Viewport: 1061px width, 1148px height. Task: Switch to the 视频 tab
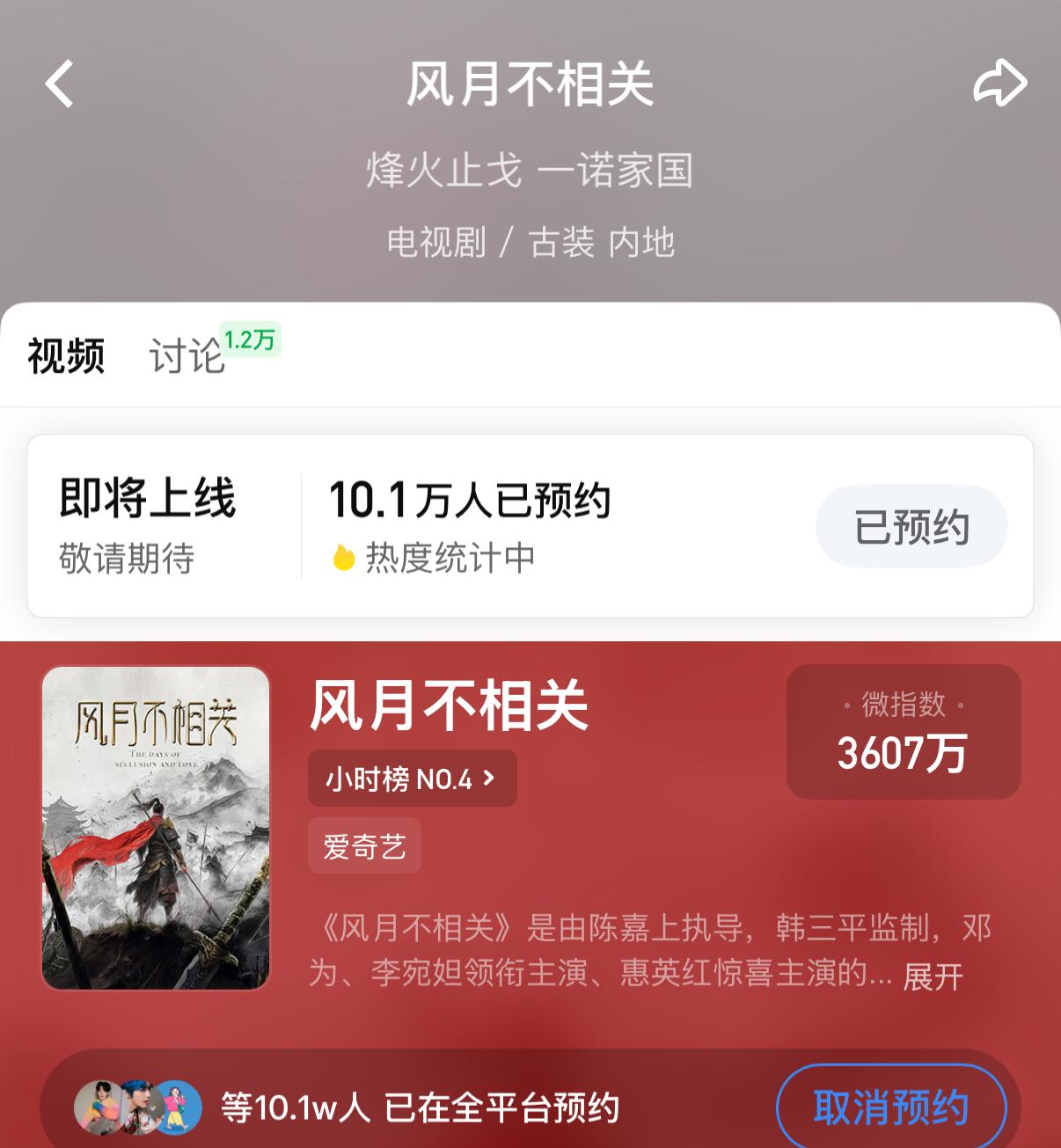coord(66,356)
